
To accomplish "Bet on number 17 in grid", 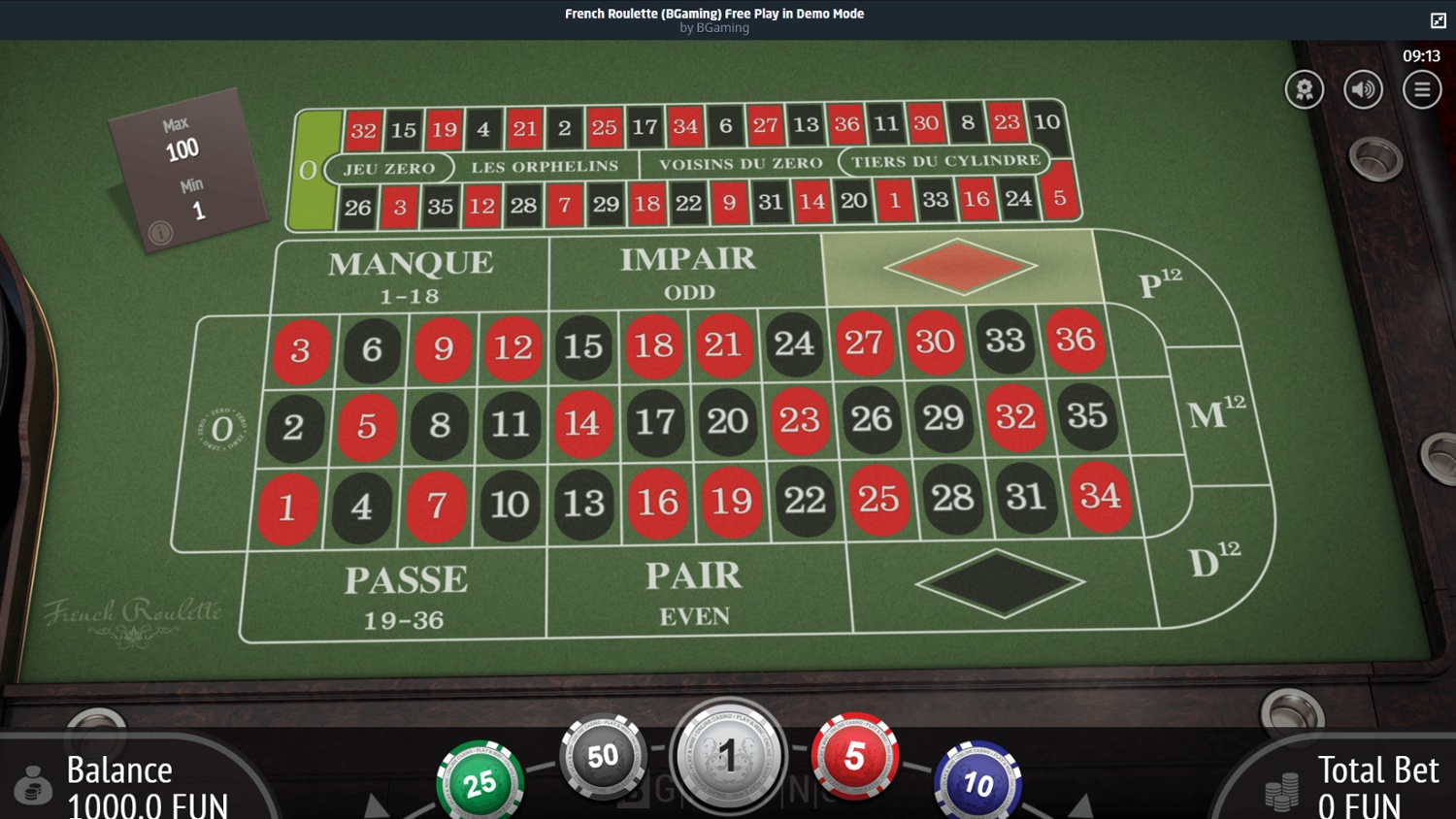I will pyautogui.click(x=655, y=421).
